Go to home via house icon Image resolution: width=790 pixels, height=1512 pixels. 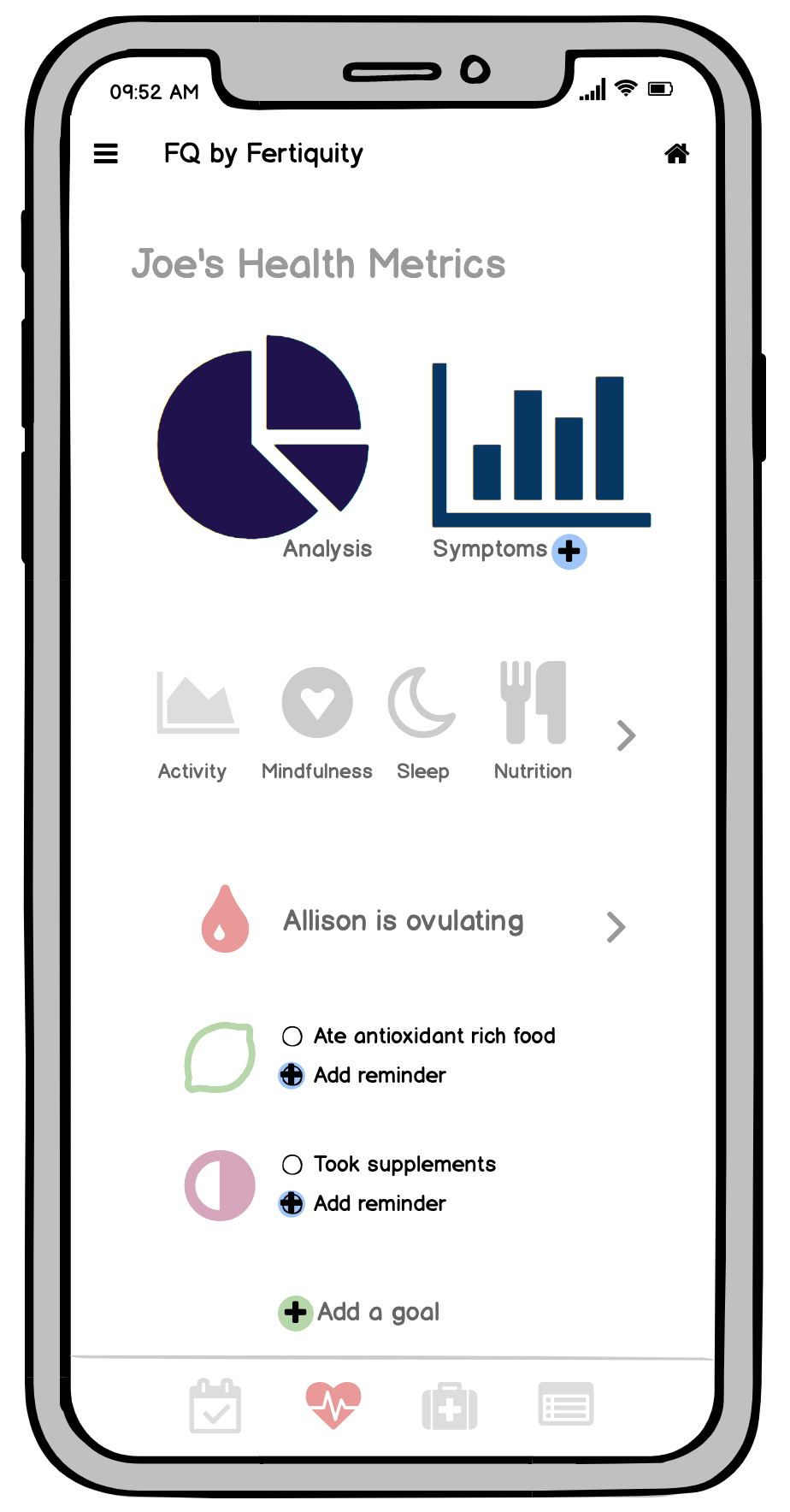(x=676, y=153)
